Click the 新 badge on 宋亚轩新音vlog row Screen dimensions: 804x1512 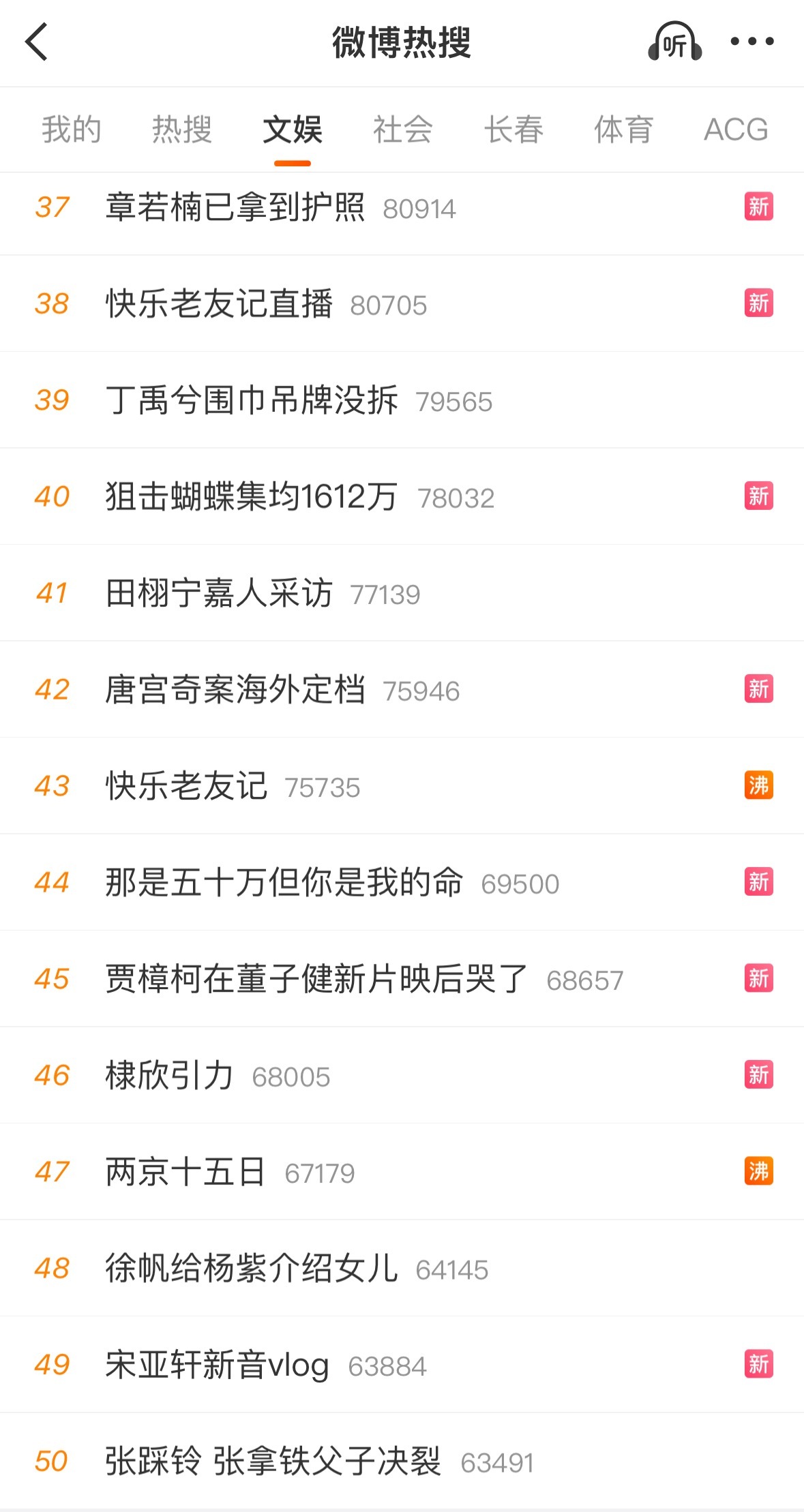pyautogui.click(x=758, y=1363)
